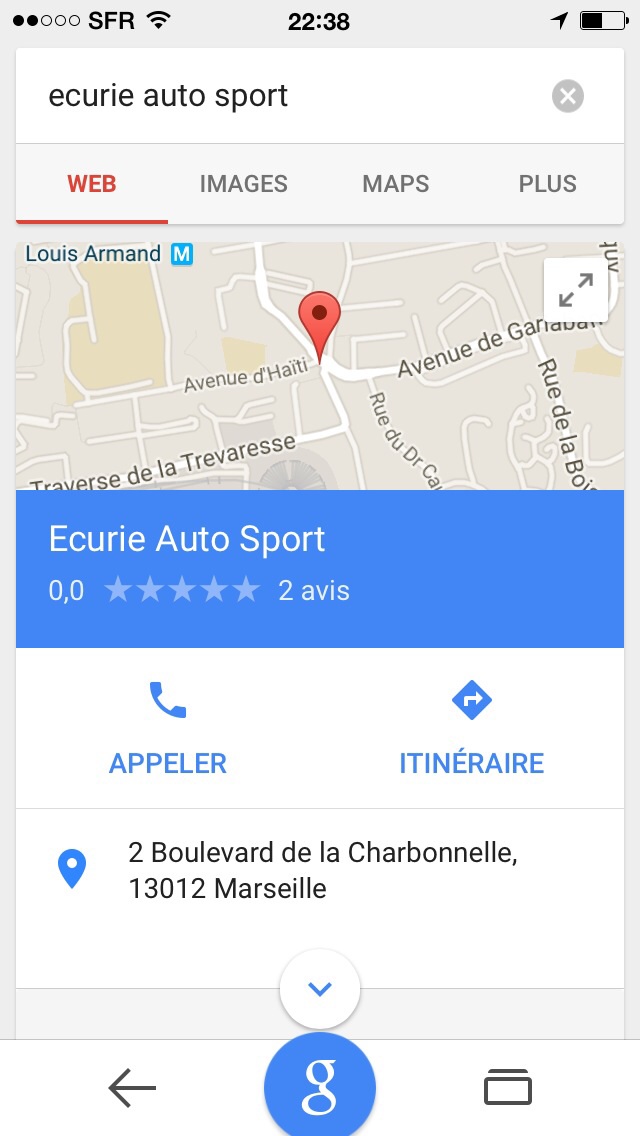The height and width of the screenshot is (1136, 640).
Task: Expand more details with the down chevron
Action: (x=320, y=989)
